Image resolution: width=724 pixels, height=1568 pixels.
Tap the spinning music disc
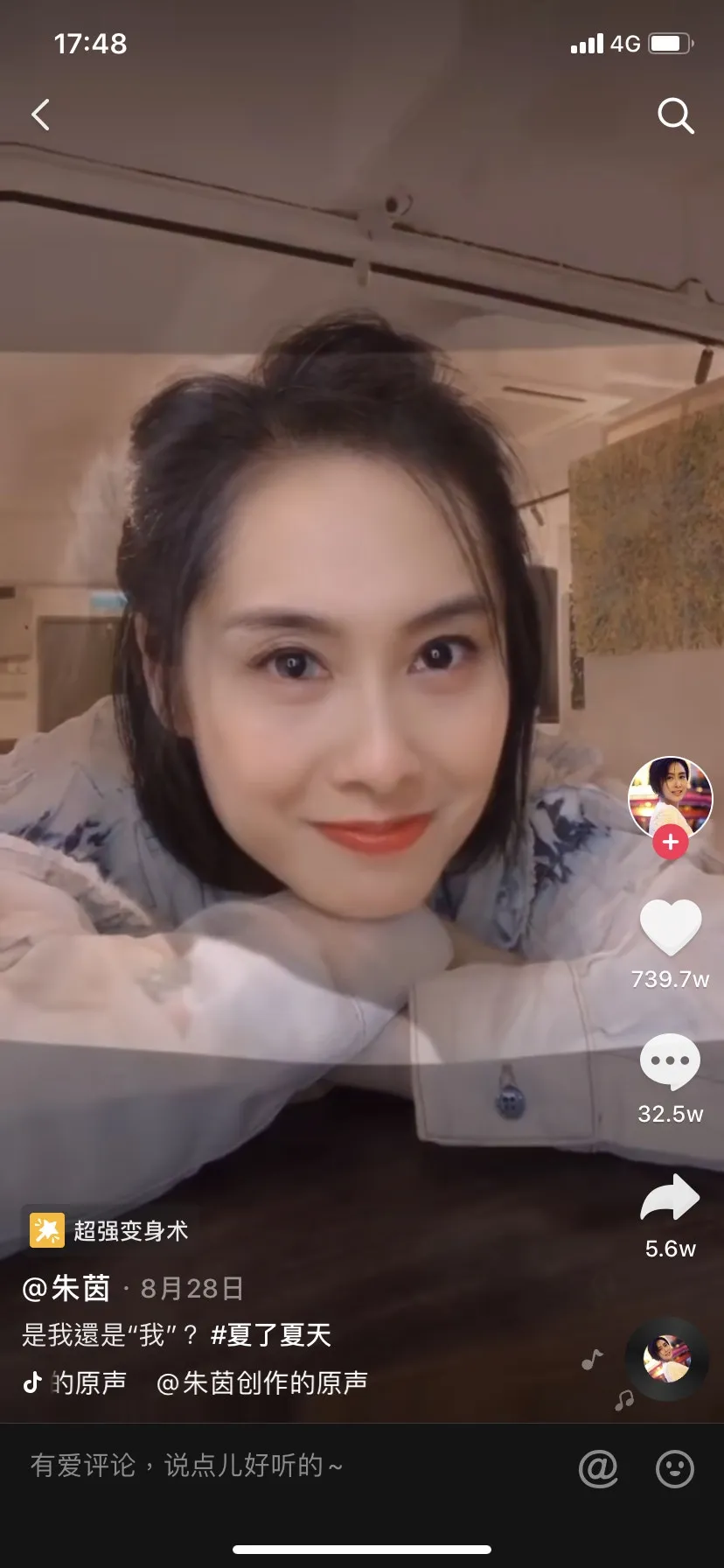click(667, 1359)
